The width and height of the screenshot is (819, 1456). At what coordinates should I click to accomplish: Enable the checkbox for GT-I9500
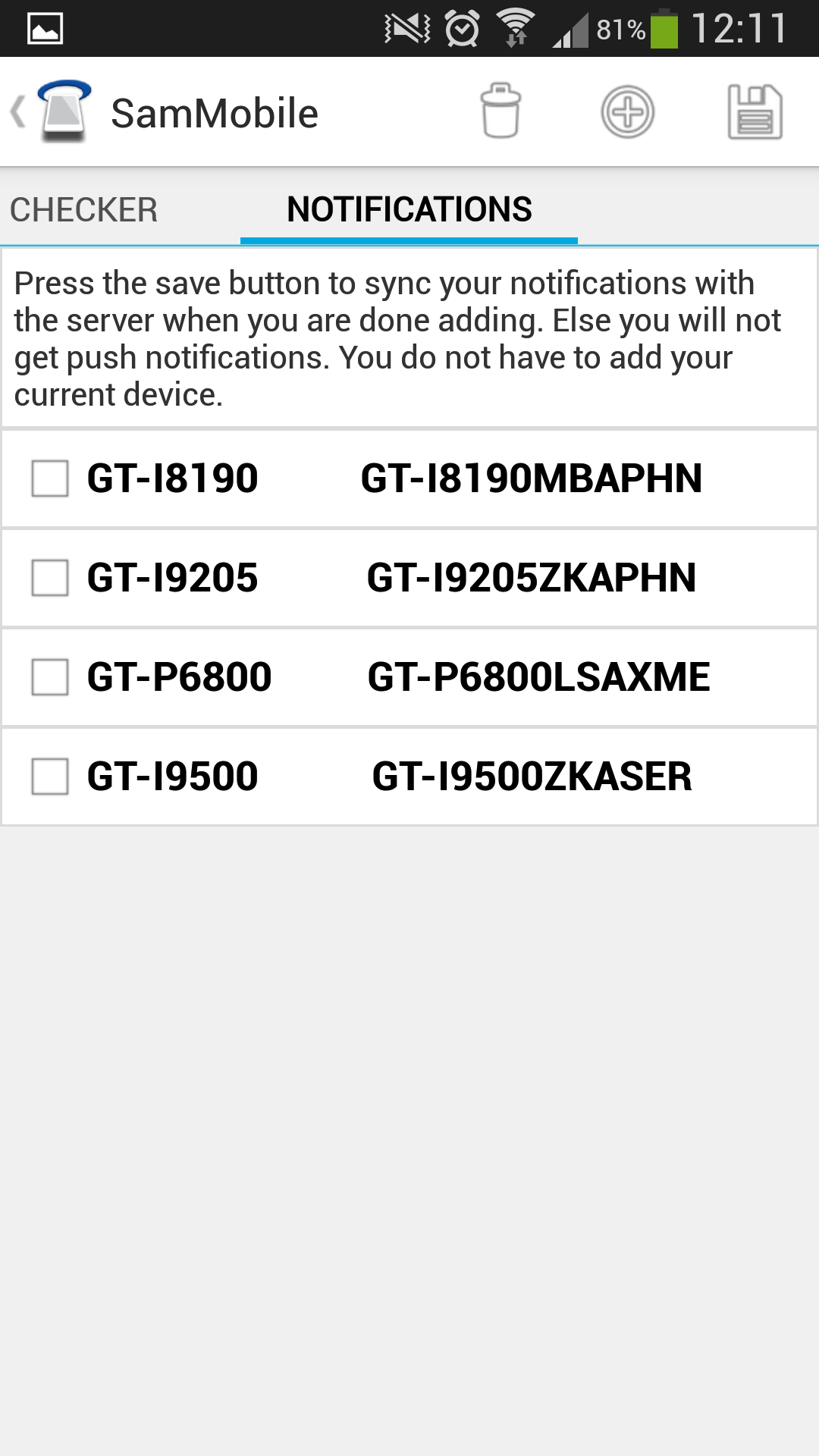coord(50,777)
